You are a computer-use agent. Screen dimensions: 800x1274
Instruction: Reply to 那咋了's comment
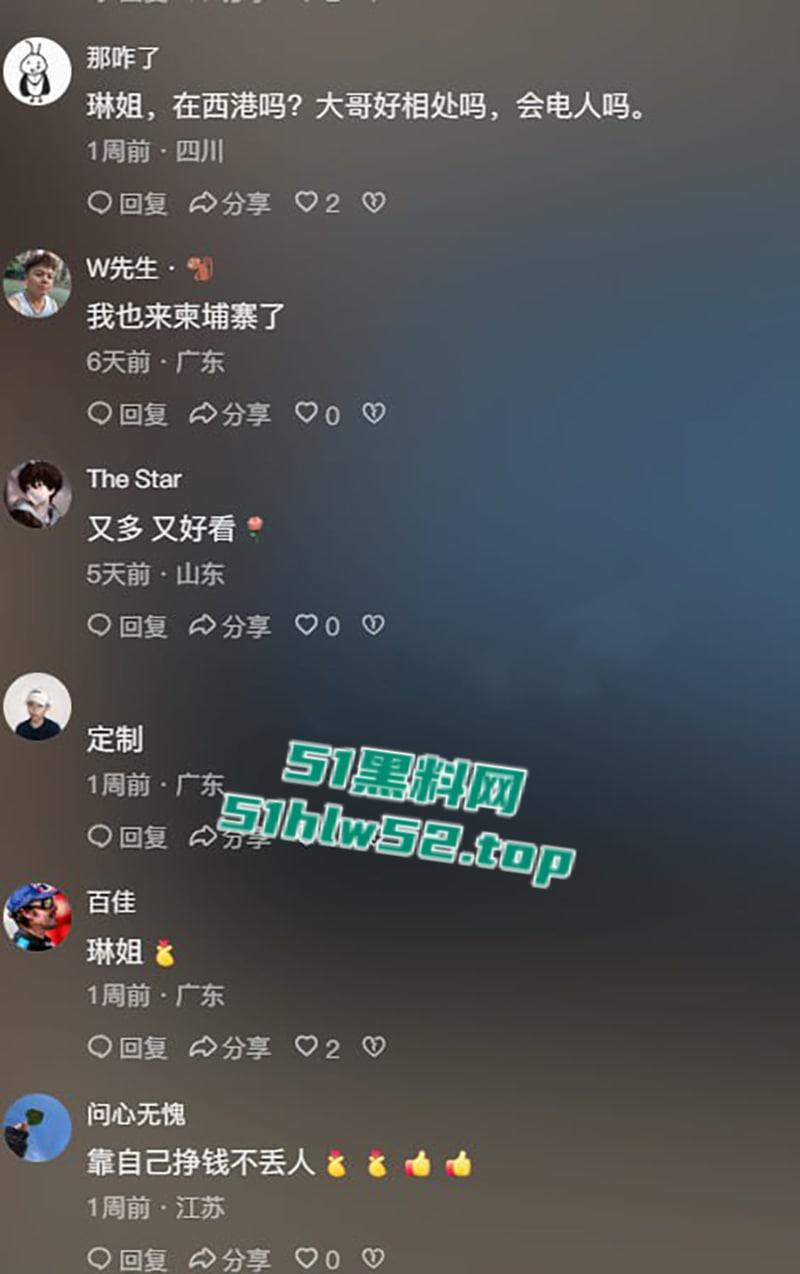tap(127, 203)
